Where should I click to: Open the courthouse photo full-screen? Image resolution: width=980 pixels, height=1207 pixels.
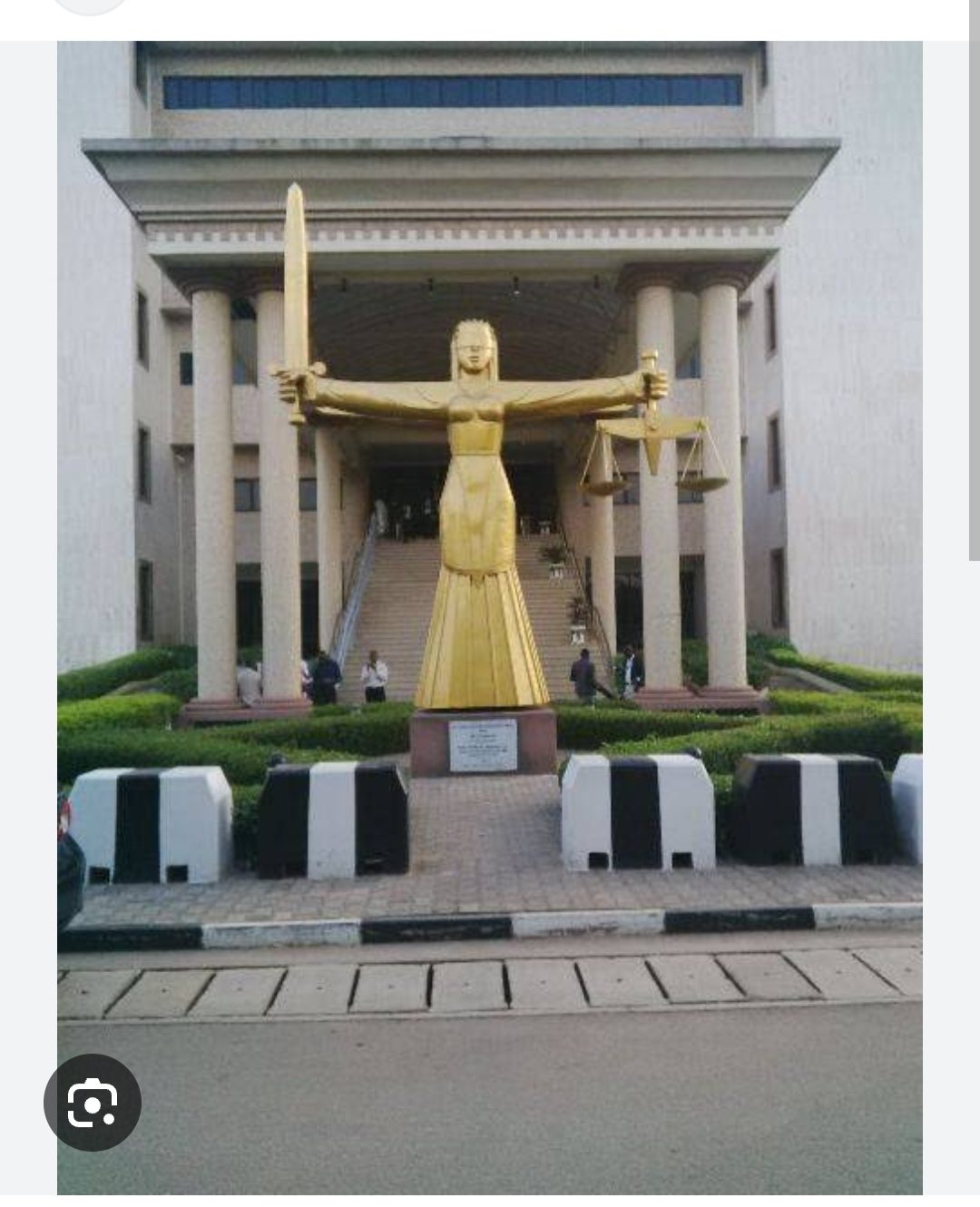(490, 545)
